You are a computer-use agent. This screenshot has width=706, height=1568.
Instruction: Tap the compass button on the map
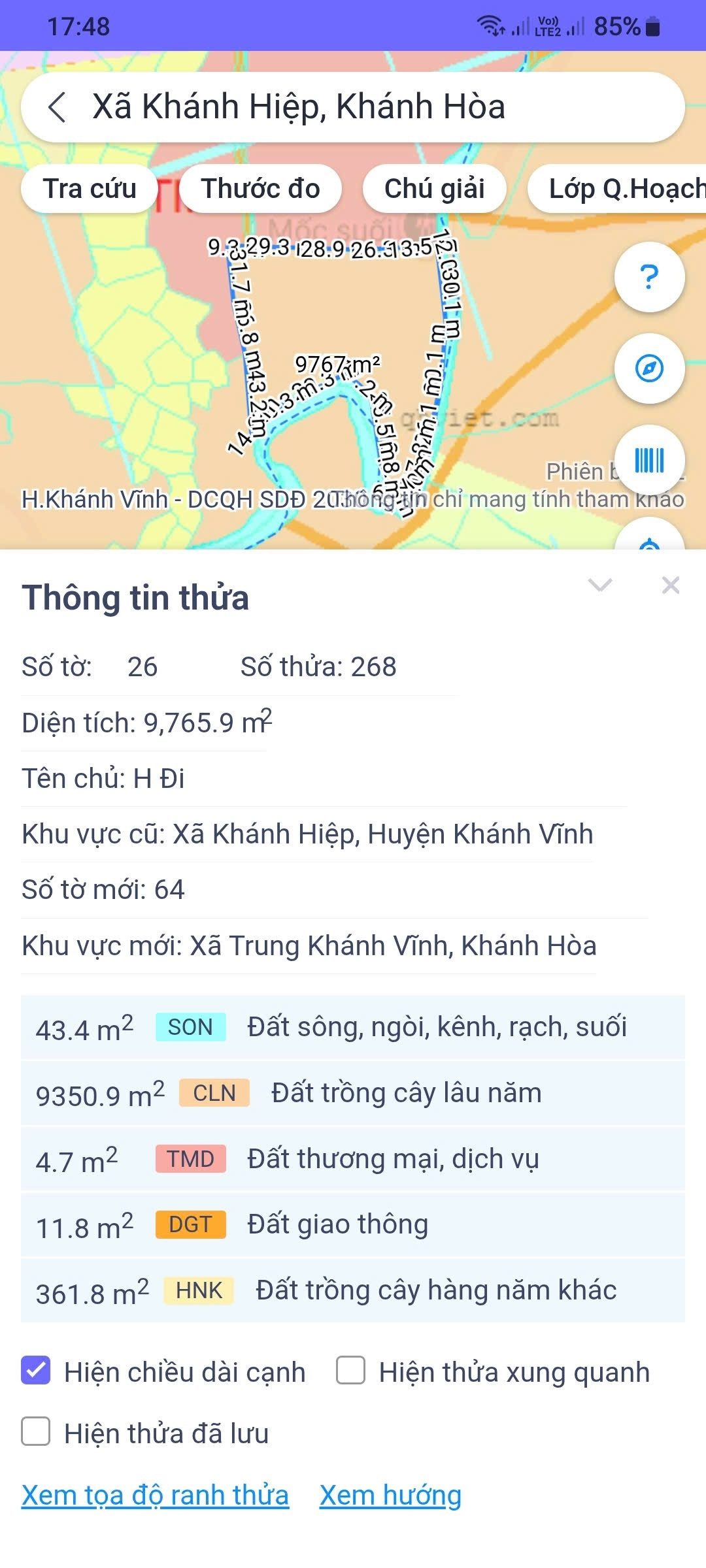tap(649, 368)
